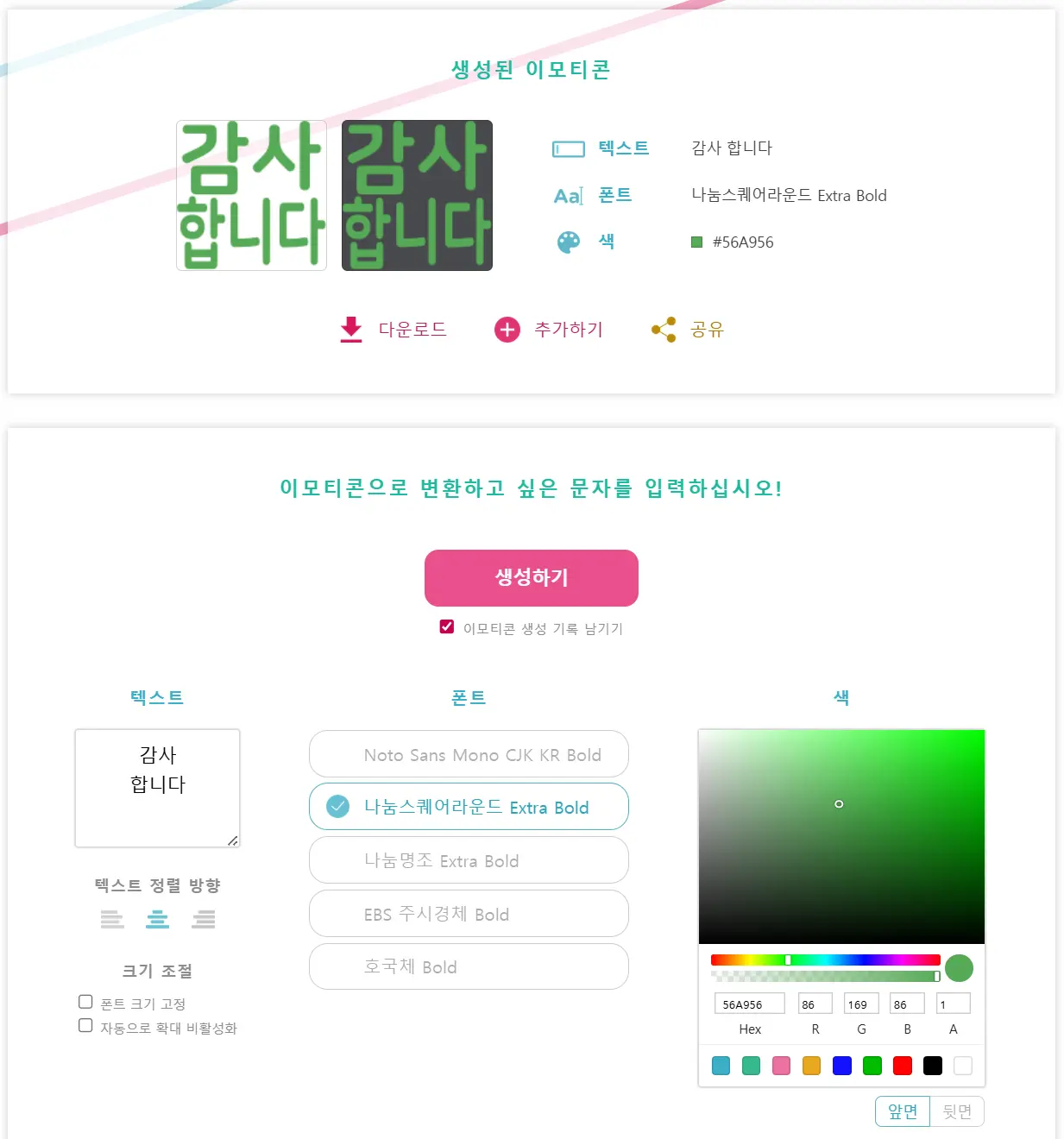Select Noto Sans Mono CJK KR Bold font

[x=469, y=755]
